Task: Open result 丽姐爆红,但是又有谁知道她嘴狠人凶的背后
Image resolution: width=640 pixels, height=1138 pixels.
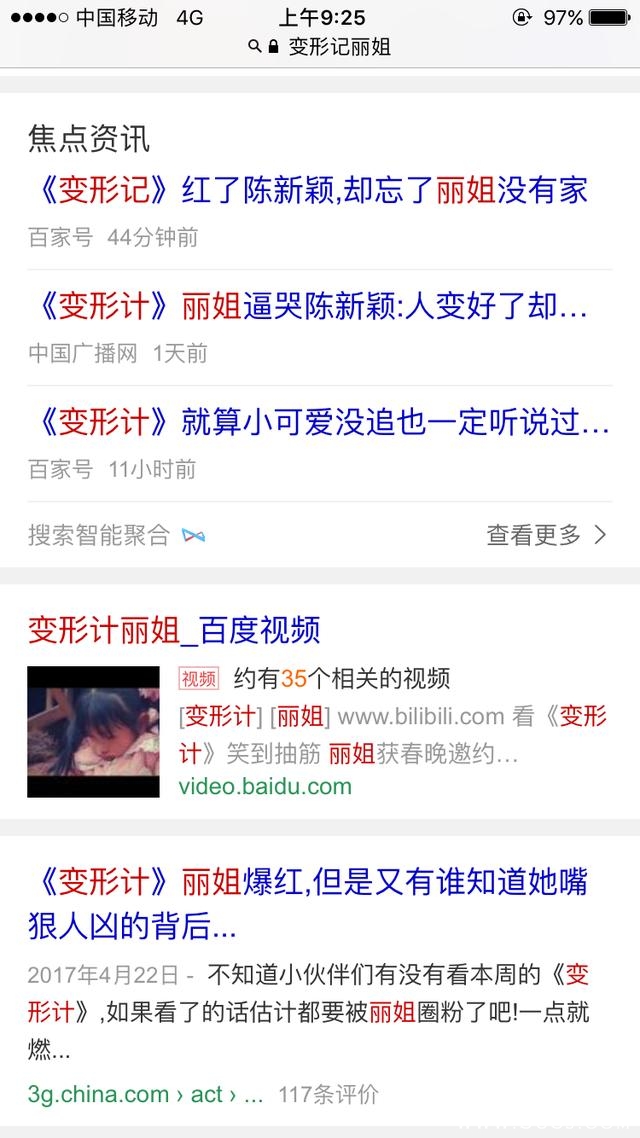Action: point(308,904)
